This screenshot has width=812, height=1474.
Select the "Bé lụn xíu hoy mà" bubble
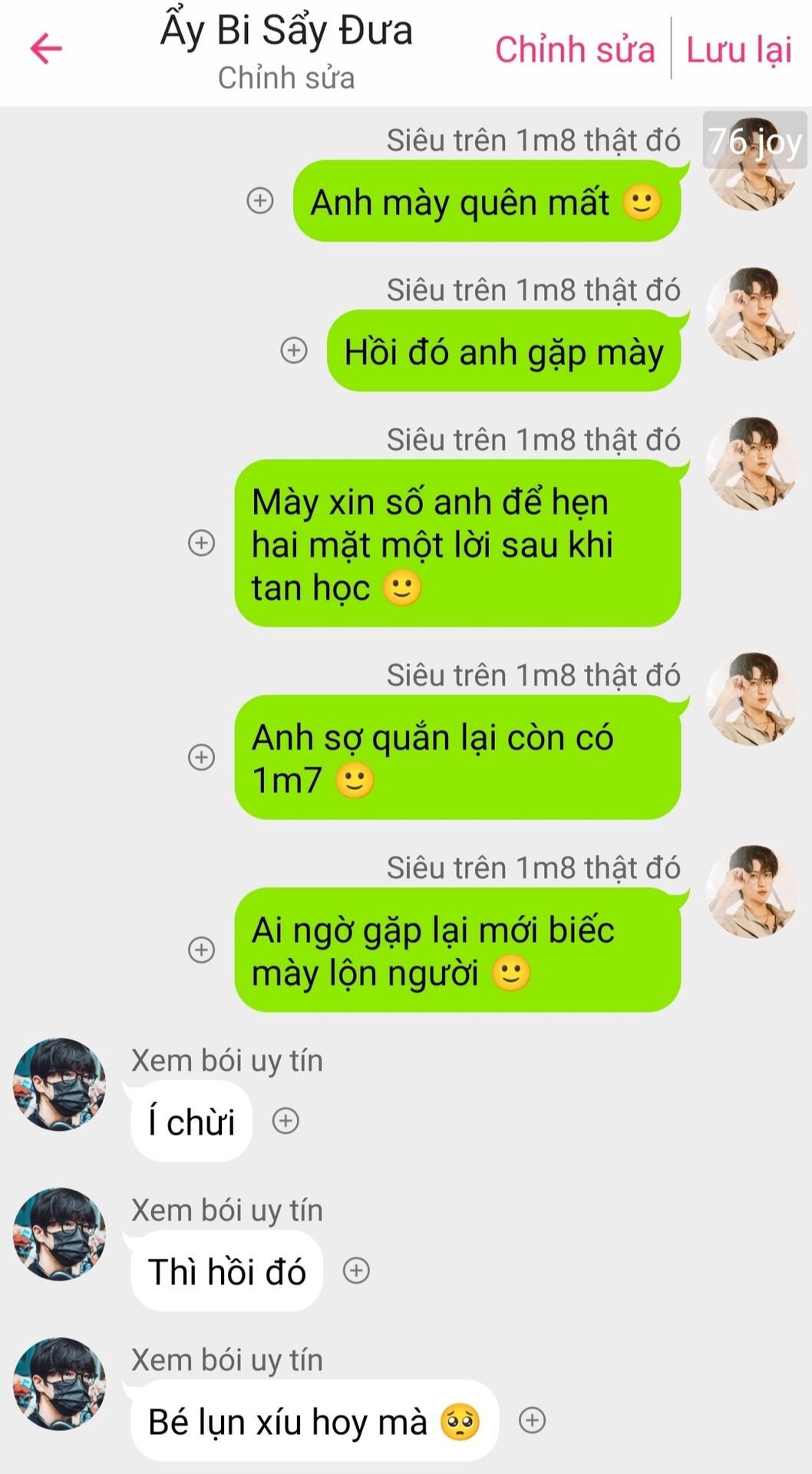(x=315, y=1421)
